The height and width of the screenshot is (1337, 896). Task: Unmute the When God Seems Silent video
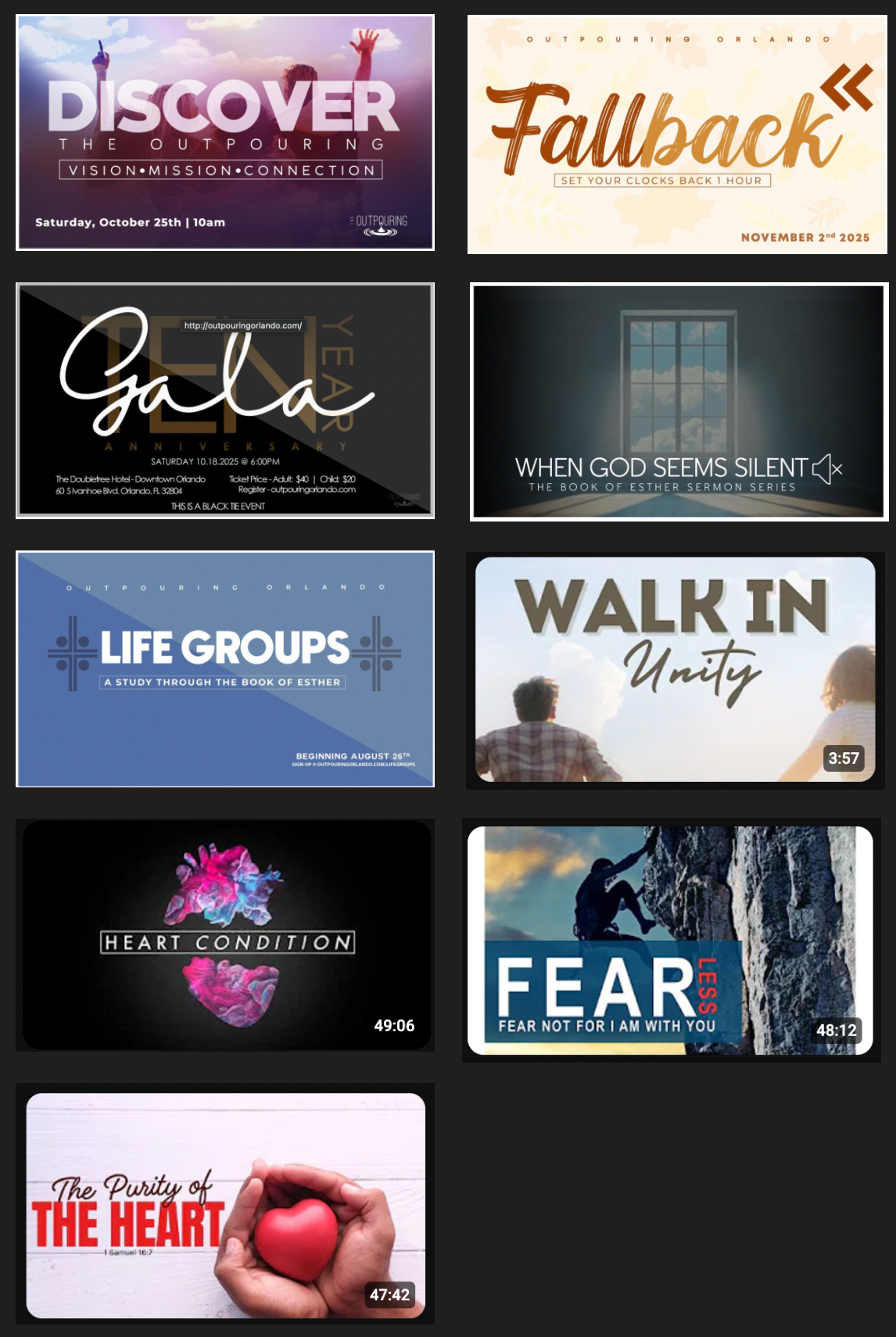827,469
